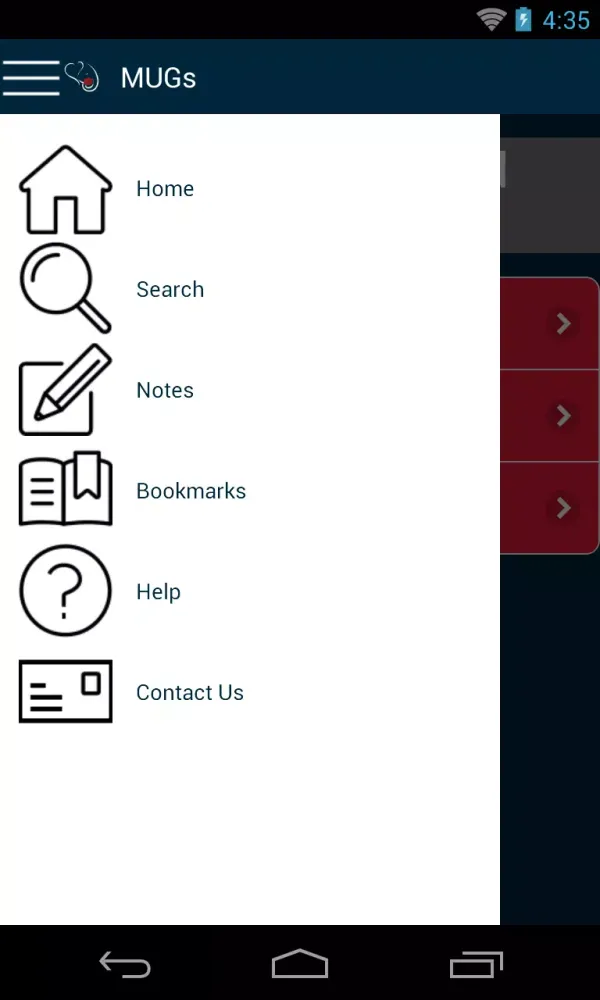The width and height of the screenshot is (600, 1000).
Task: Go to Home from the drawer
Action: tap(165, 189)
